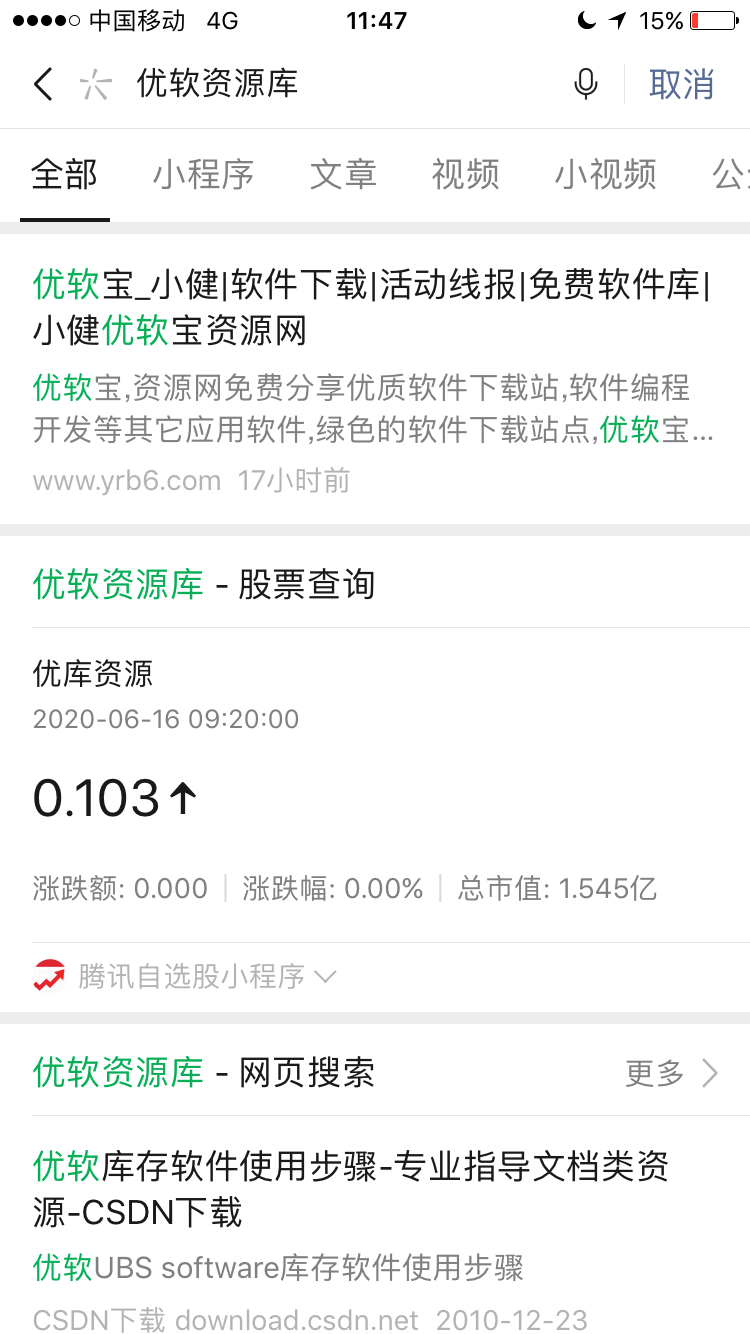Go back using the back arrow
This screenshot has width=750, height=1334.
[42, 84]
